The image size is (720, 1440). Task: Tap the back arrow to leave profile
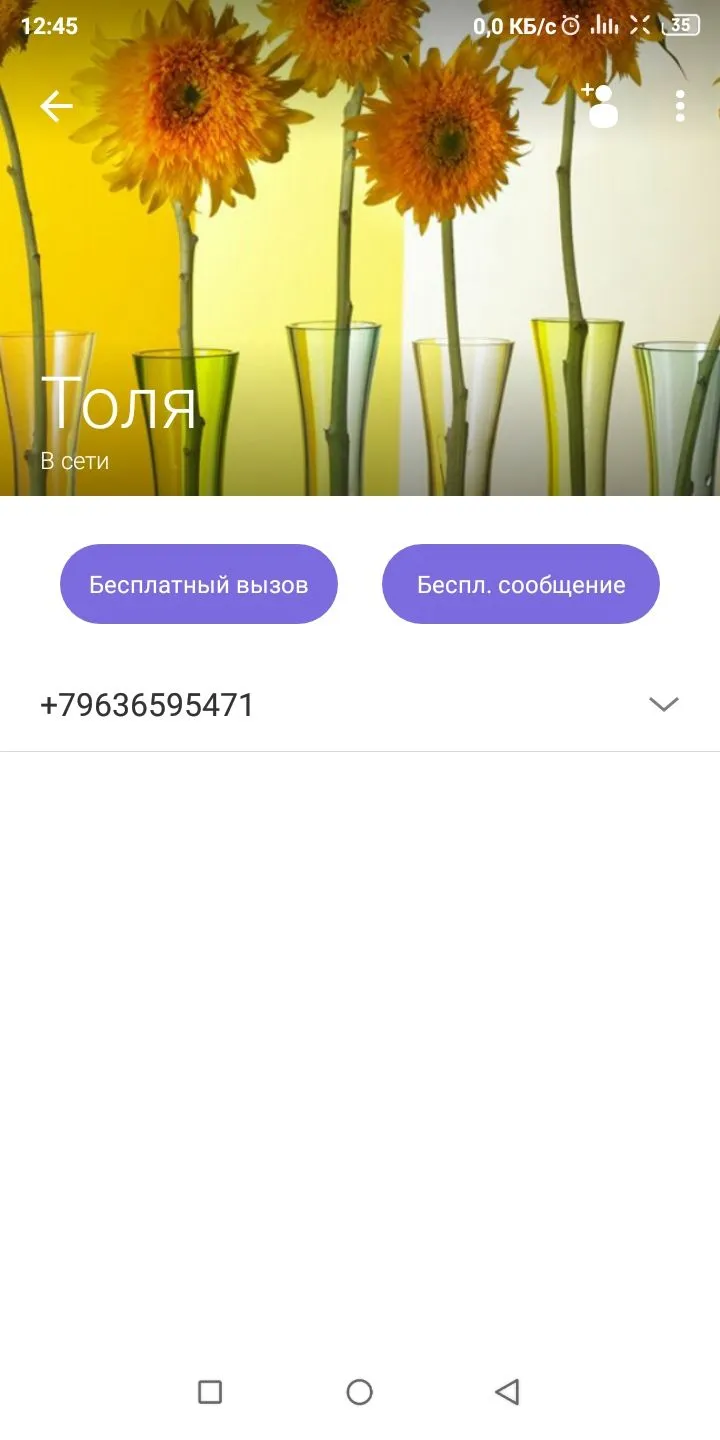pyautogui.click(x=55, y=105)
